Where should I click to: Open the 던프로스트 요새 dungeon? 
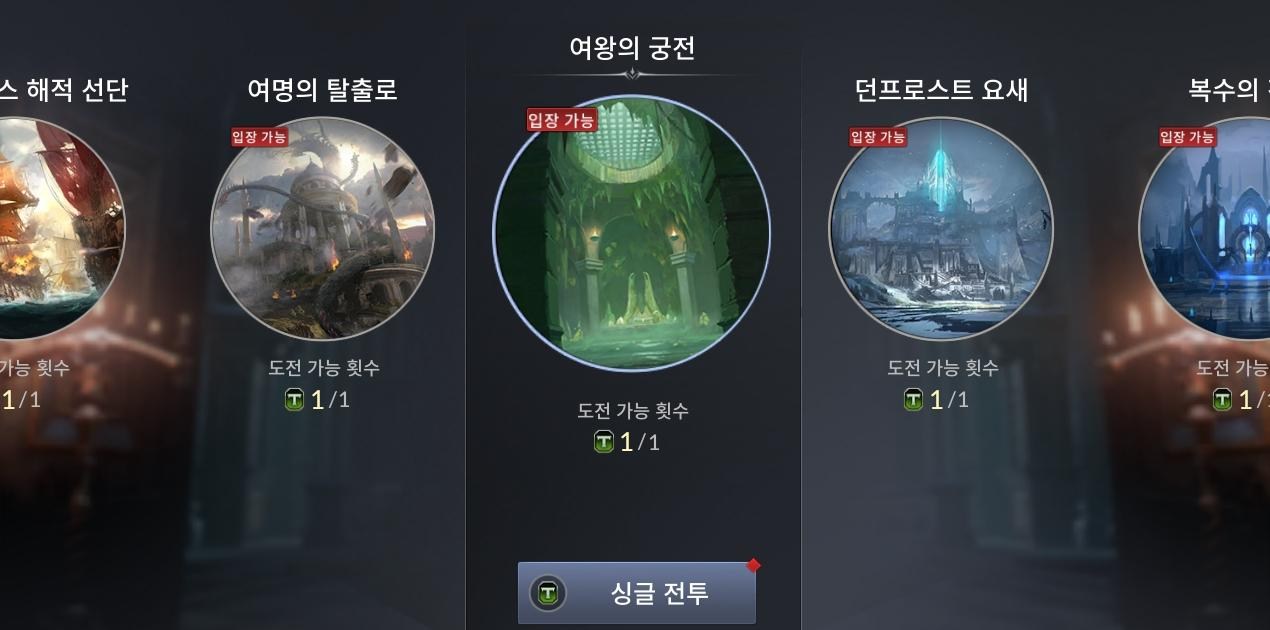point(940,229)
